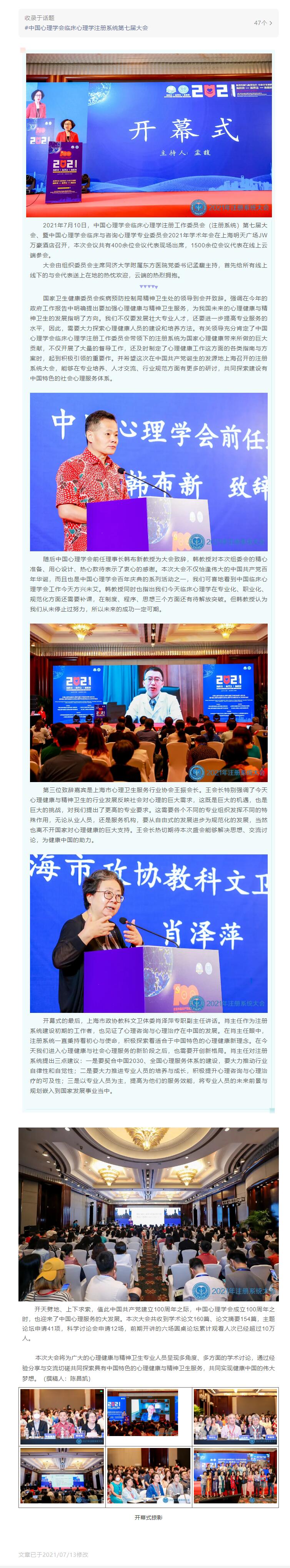Open the 中国心理学会临床心理学注册系统第七届大会 topic

point(86,28)
